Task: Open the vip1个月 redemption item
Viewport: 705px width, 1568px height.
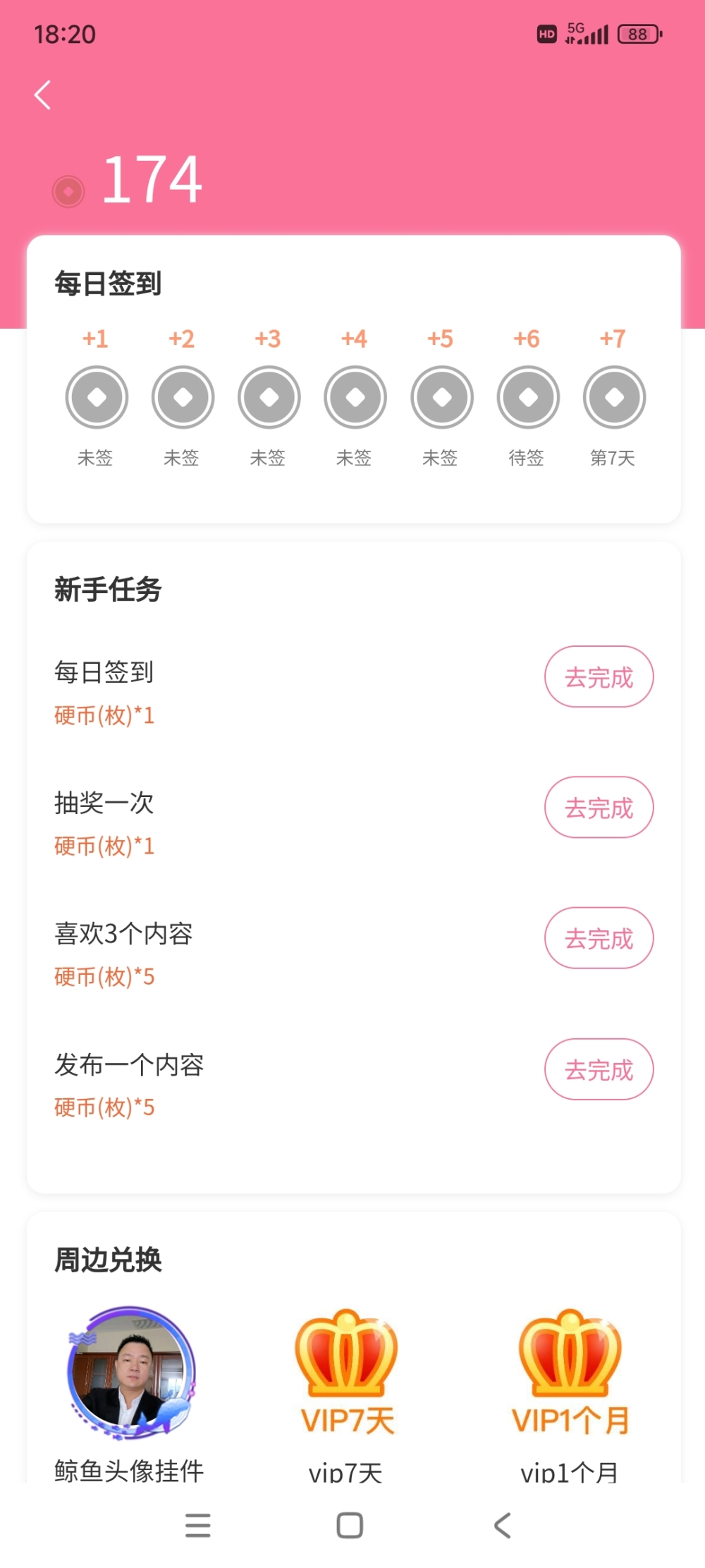Action: point(570,1373)
